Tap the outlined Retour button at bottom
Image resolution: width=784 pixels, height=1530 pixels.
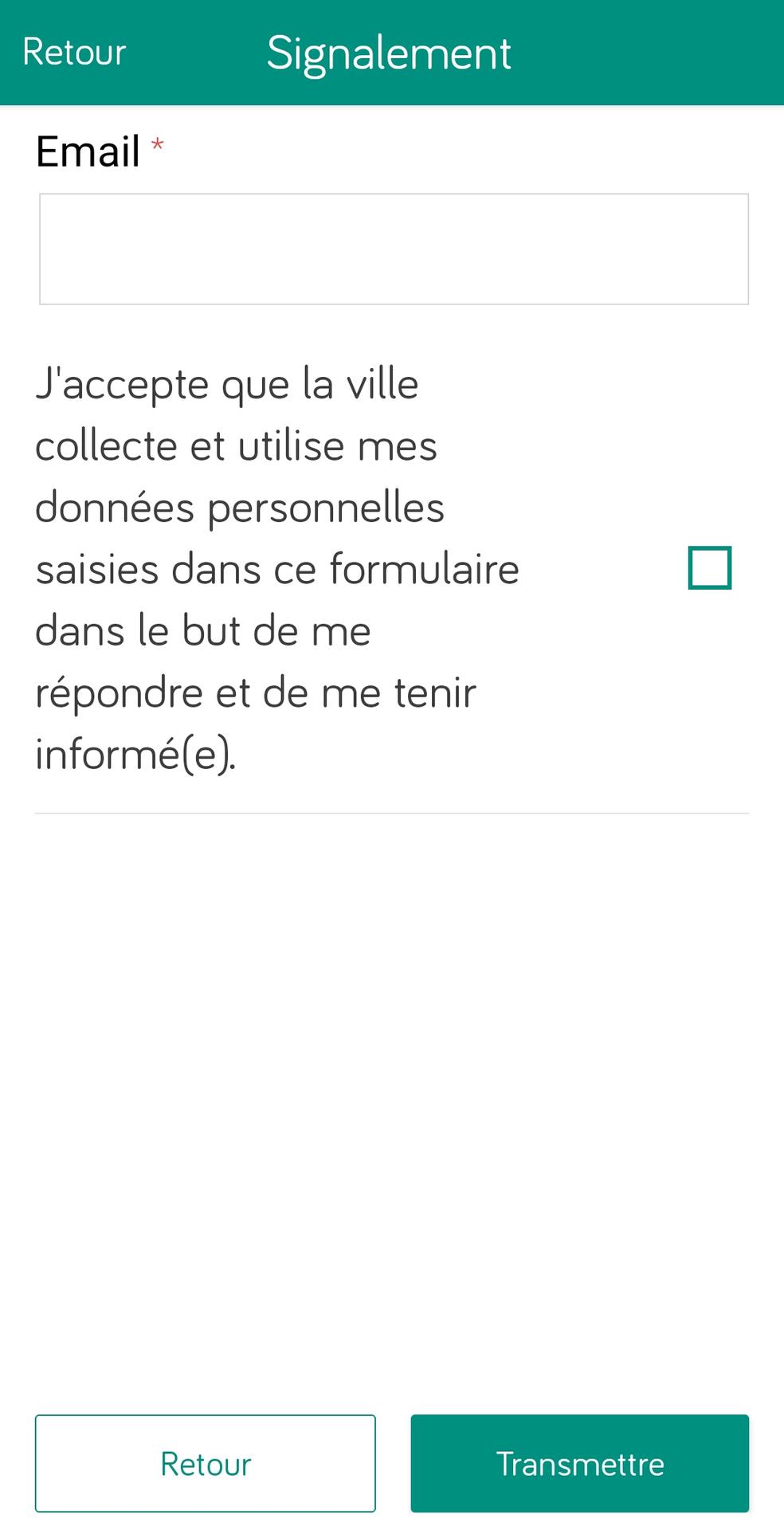[205, 1463]
